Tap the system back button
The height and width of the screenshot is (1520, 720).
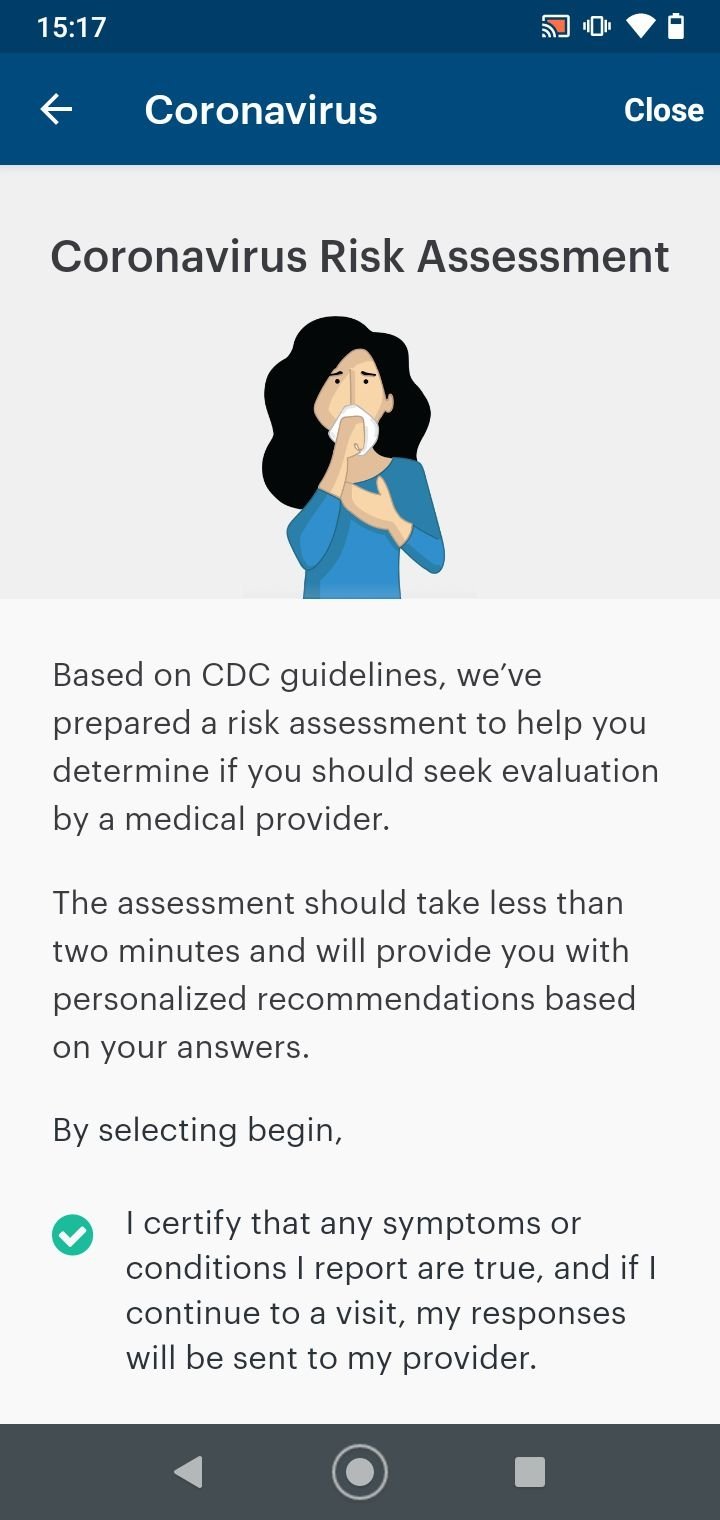[x=188, y=1471]
